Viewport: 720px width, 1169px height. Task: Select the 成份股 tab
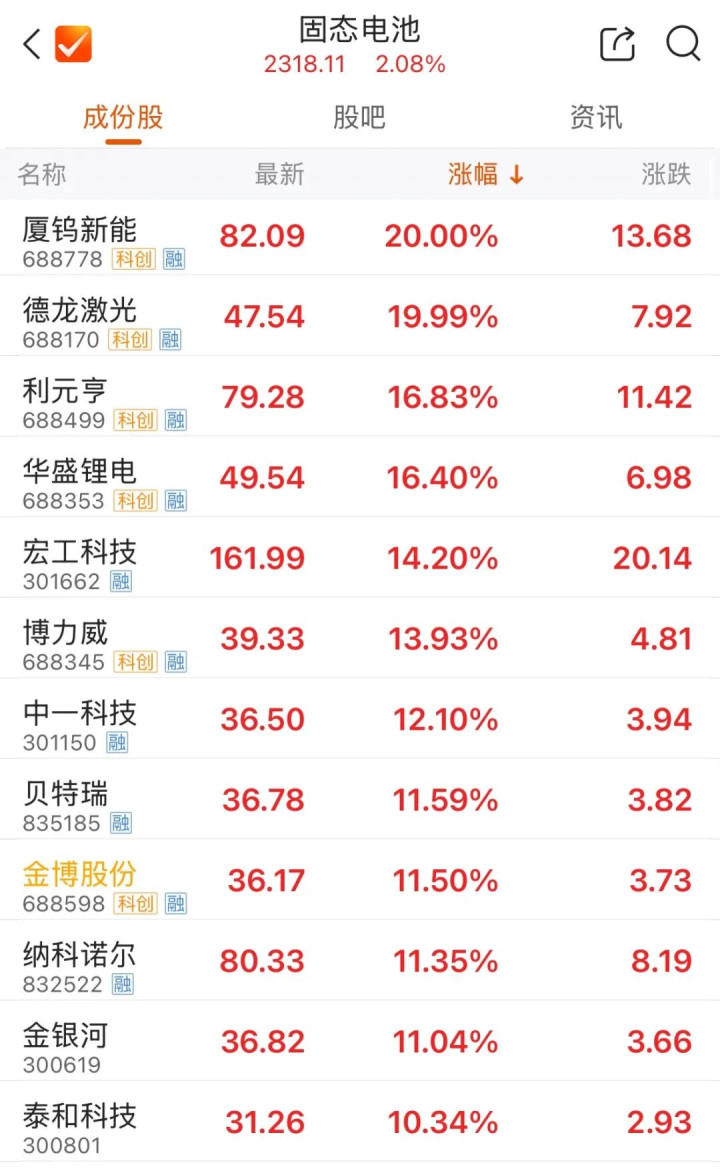123,118
